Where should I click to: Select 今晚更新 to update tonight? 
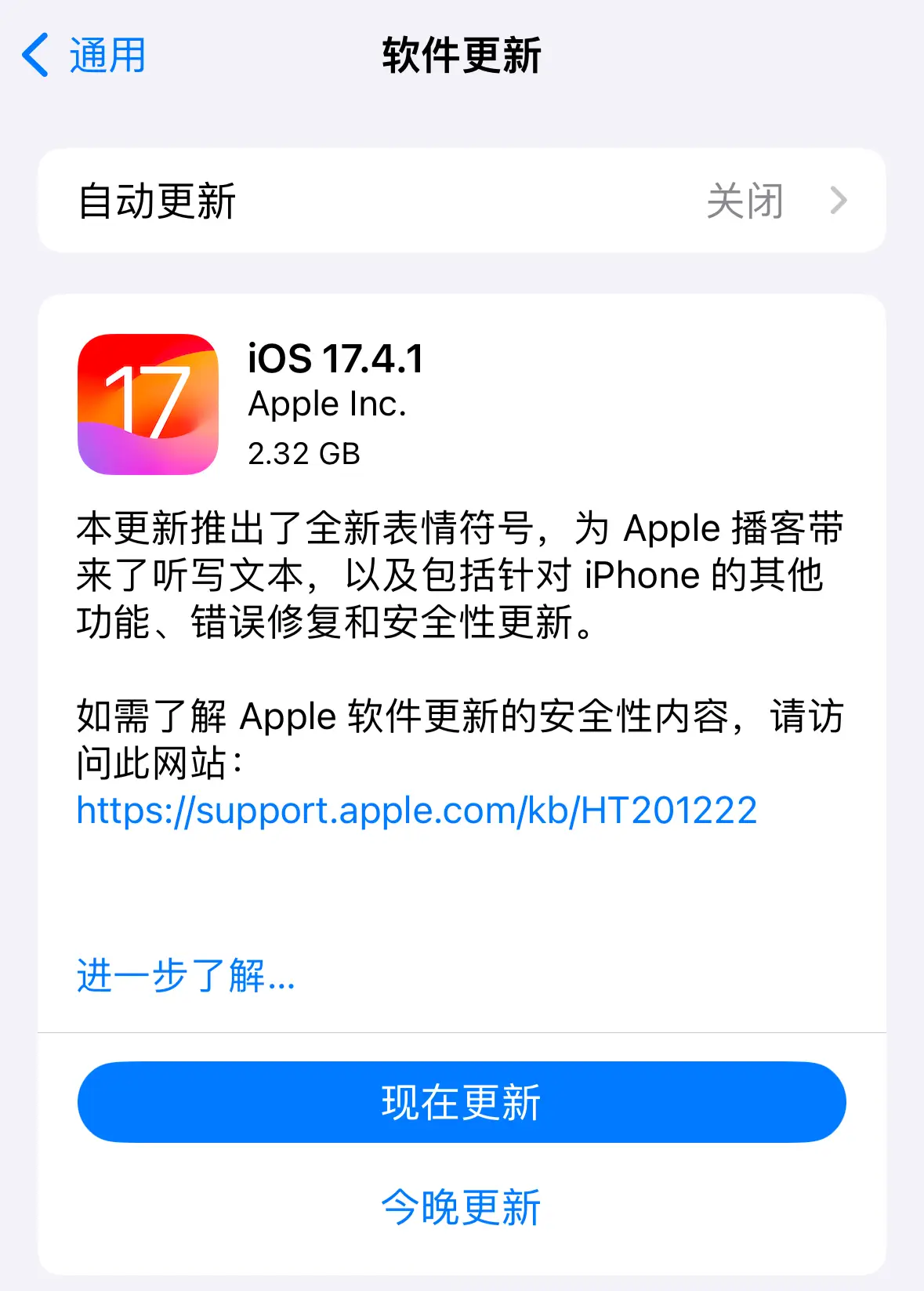pos(462,1207)
